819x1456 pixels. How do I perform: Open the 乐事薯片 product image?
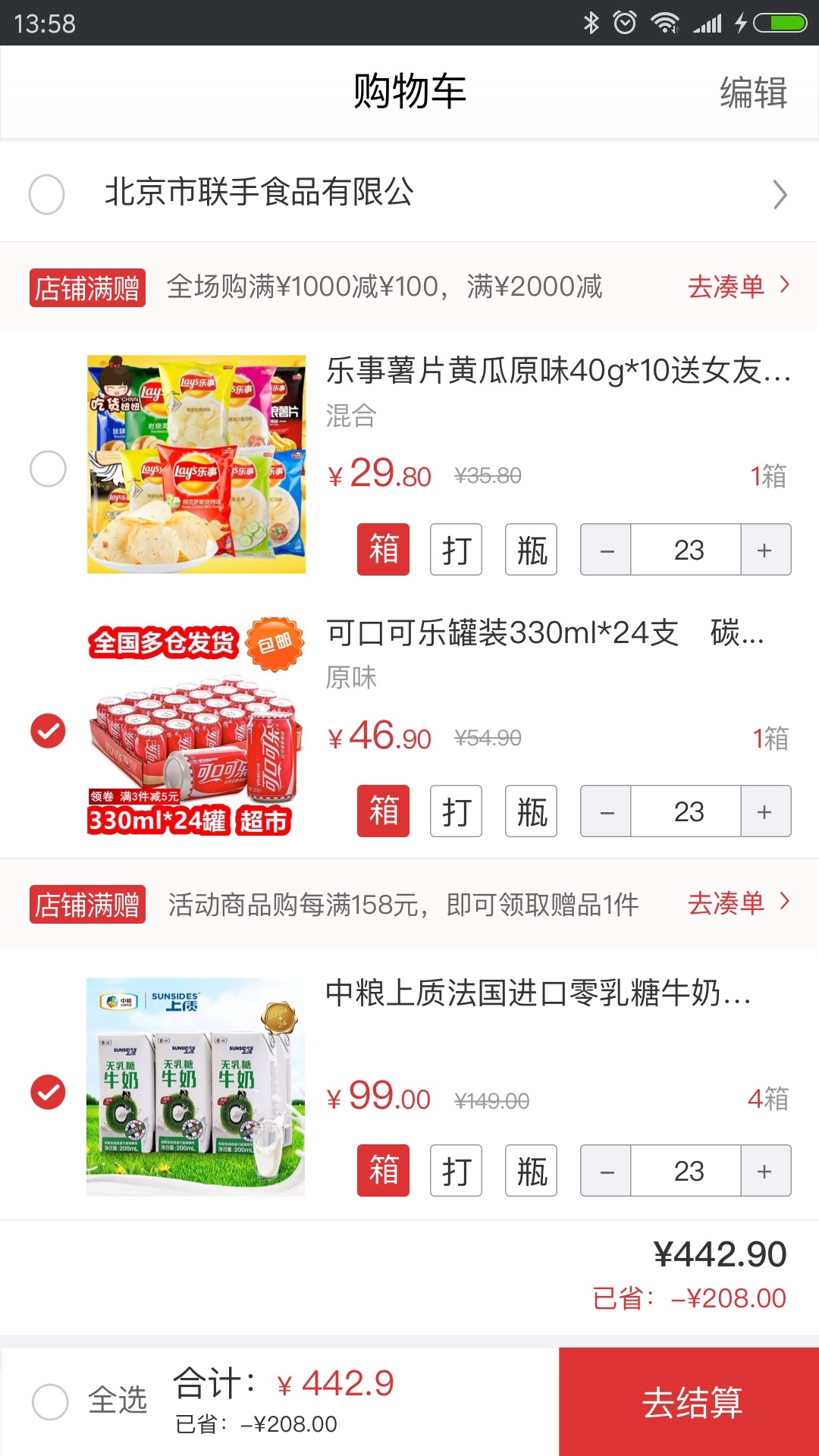[196, 464]
